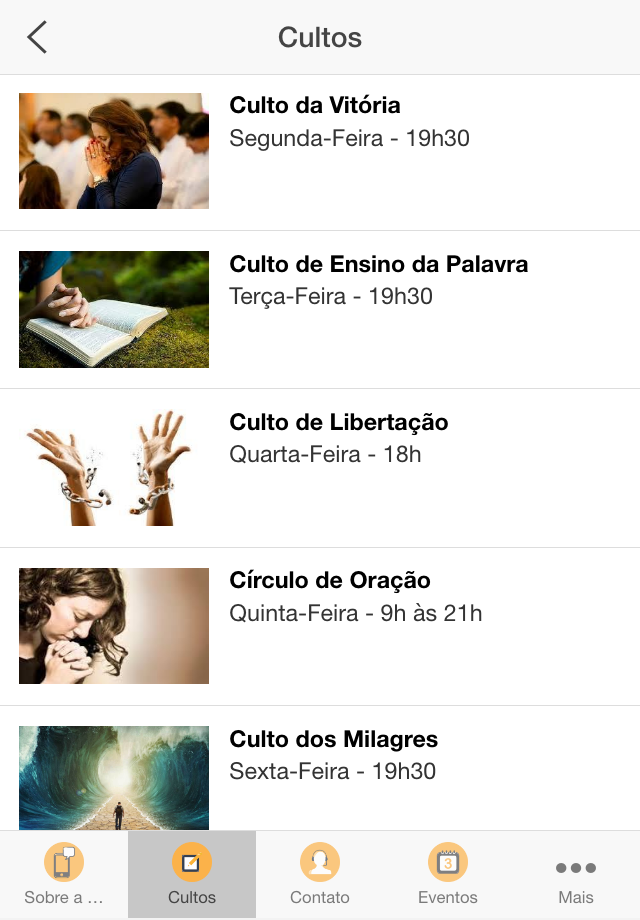This screenshot has height=920, width=640.
Task: View Culto de Libertação details
Action: click(x=320, y=468)
